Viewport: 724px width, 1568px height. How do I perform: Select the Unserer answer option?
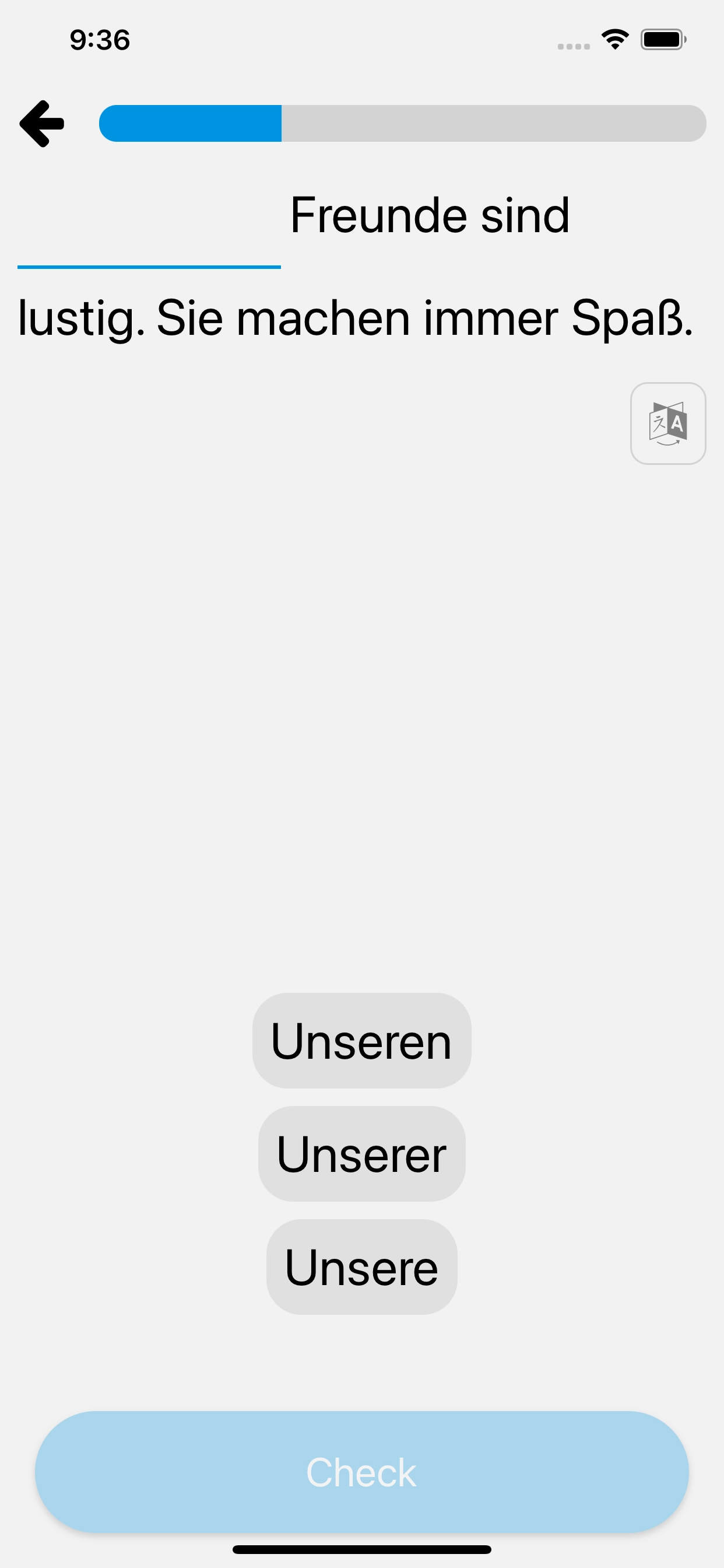(361, 1154)
